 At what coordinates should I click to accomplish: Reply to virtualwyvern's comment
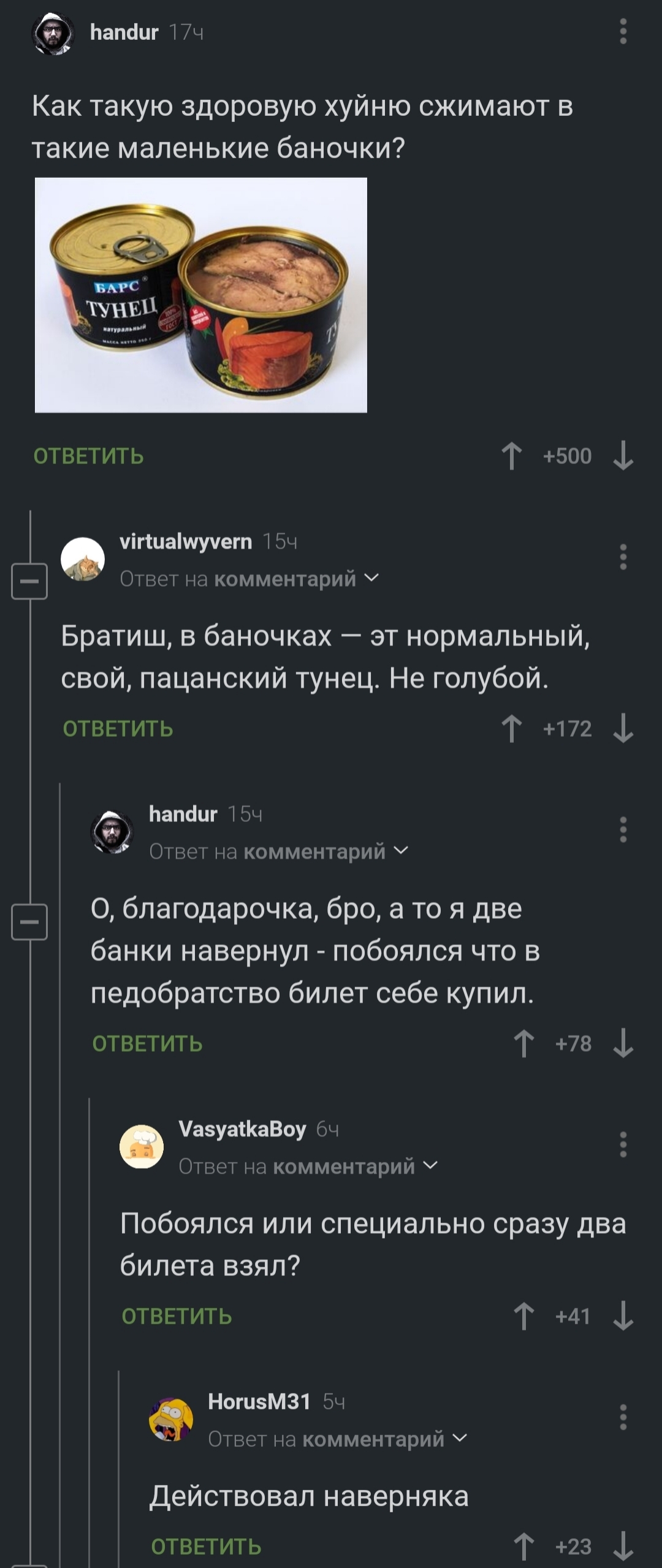coord(118,729)
